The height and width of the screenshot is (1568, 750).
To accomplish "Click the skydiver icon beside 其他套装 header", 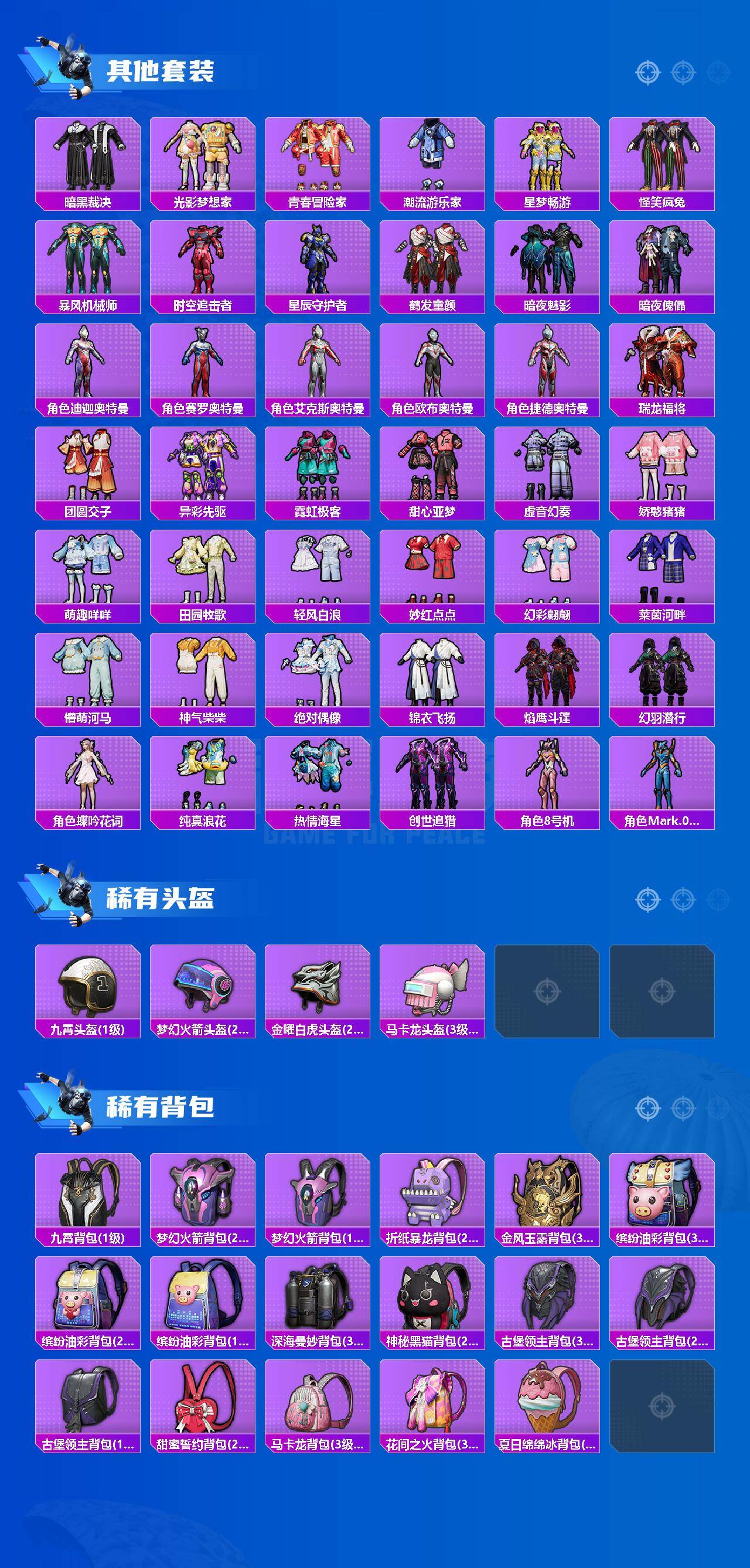I will (x=73, y=67).
